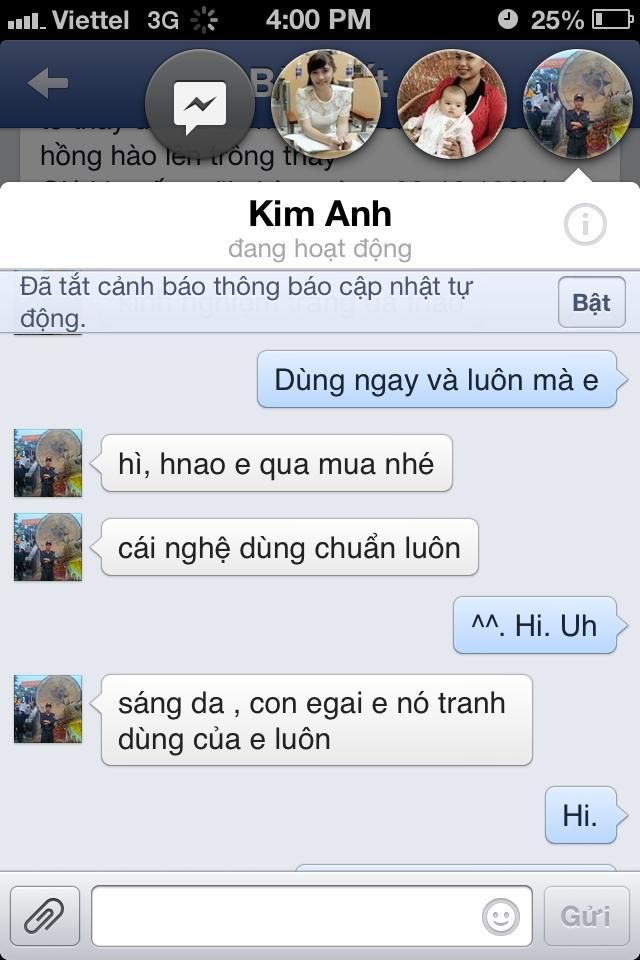Attach a file with the paperclip
Viewport: 640px width, 960px height.
pyautogui.click(x=45, y=915)
